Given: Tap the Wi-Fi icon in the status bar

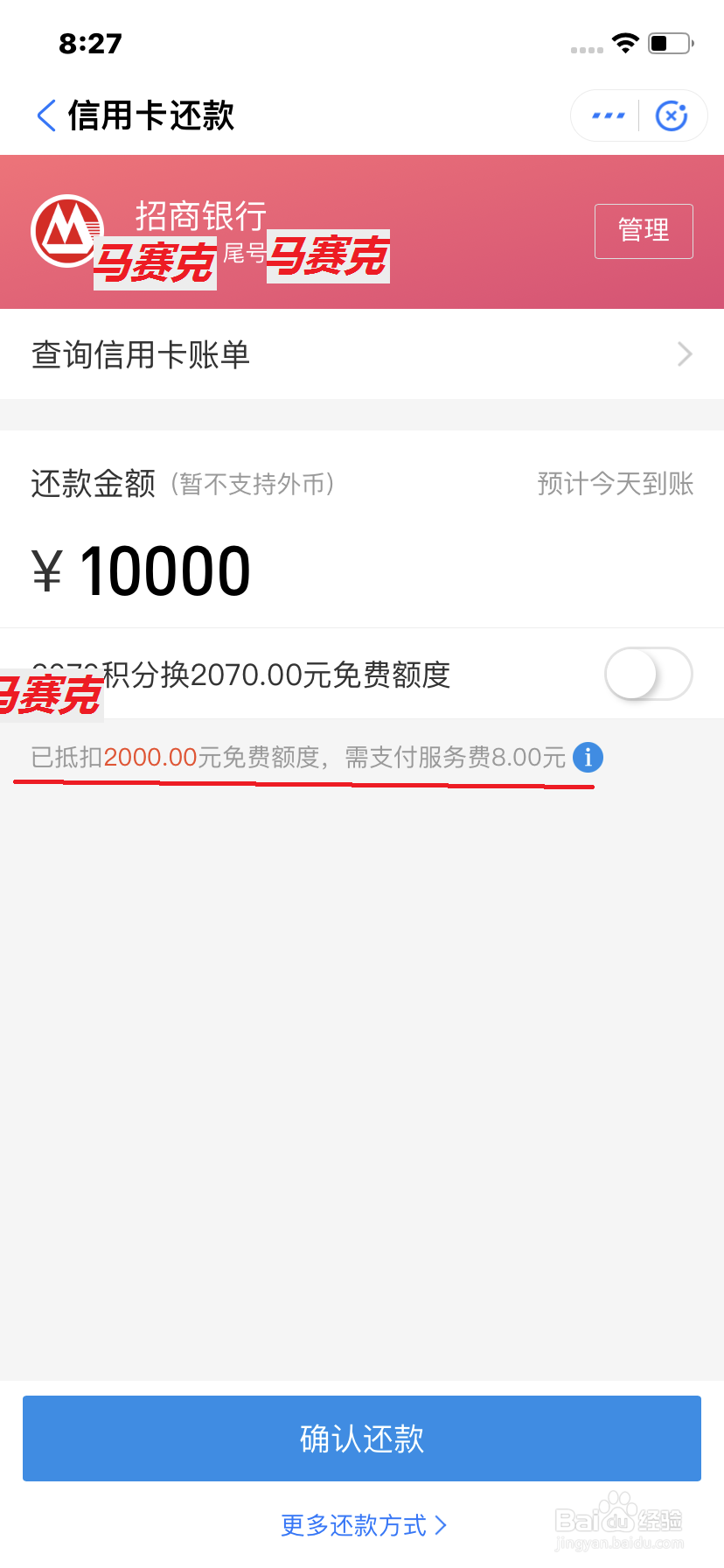Looking at the screenshot, I should 625,41.
